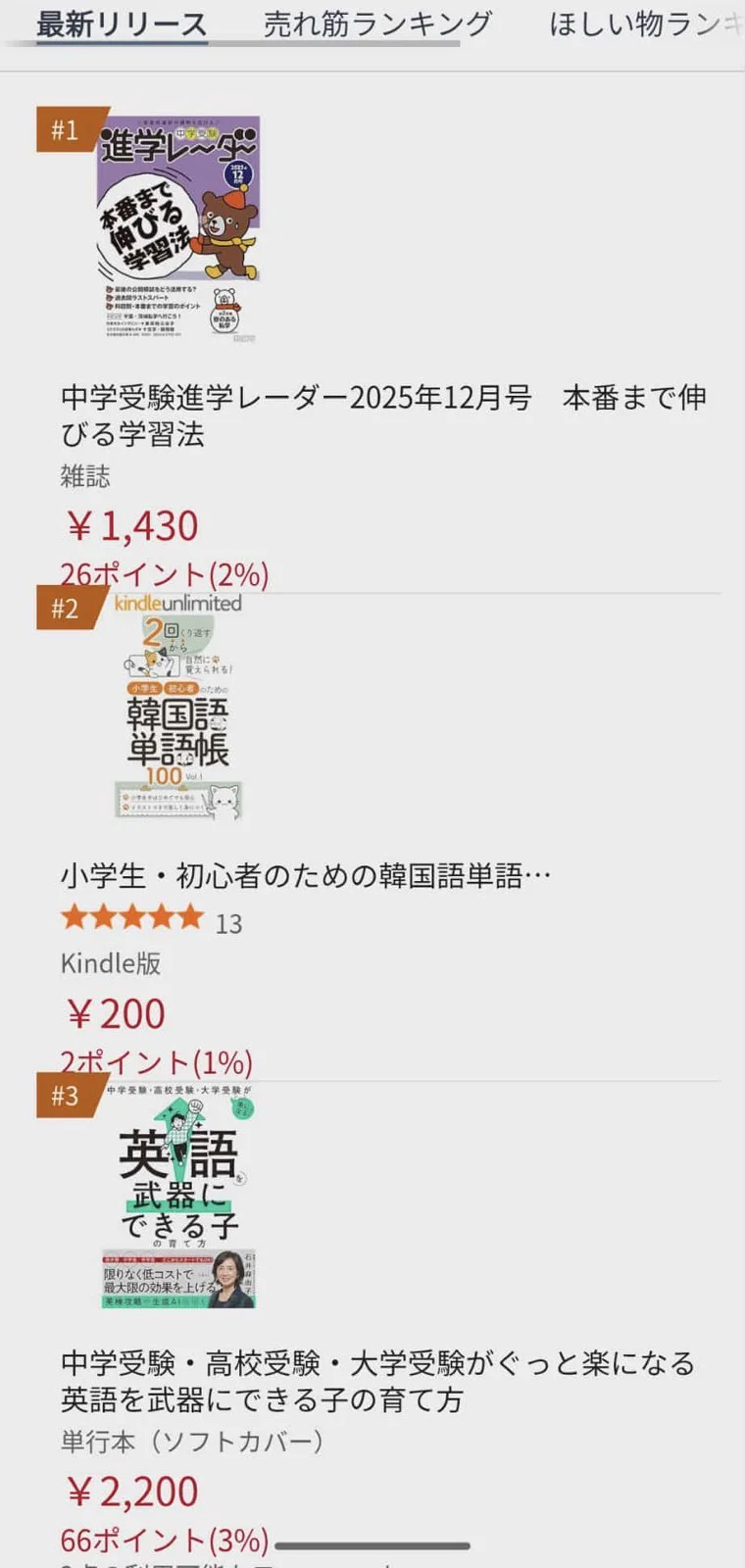The height and width of the screenshot is (1568, 745).
Task: Switch to the 最新リリース tab
Action: (122, 24)
